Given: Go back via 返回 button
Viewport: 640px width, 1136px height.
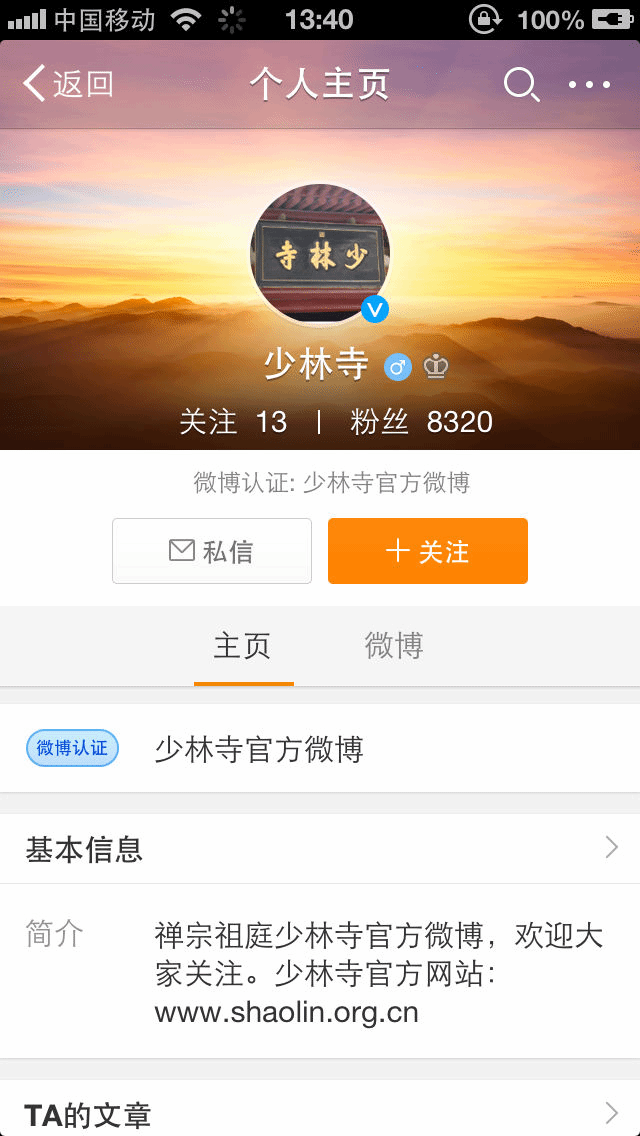Looking at the screenshot, I should pyautogui.click(x=68, y=85).
